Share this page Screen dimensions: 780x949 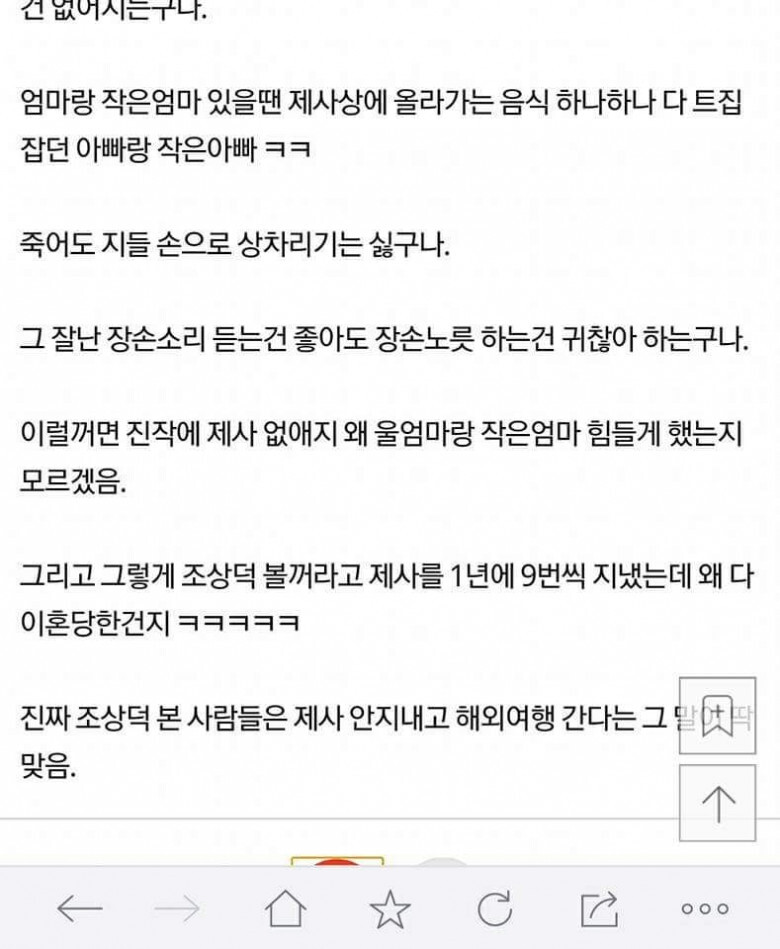pyautogui.click(x=599, y=909)
